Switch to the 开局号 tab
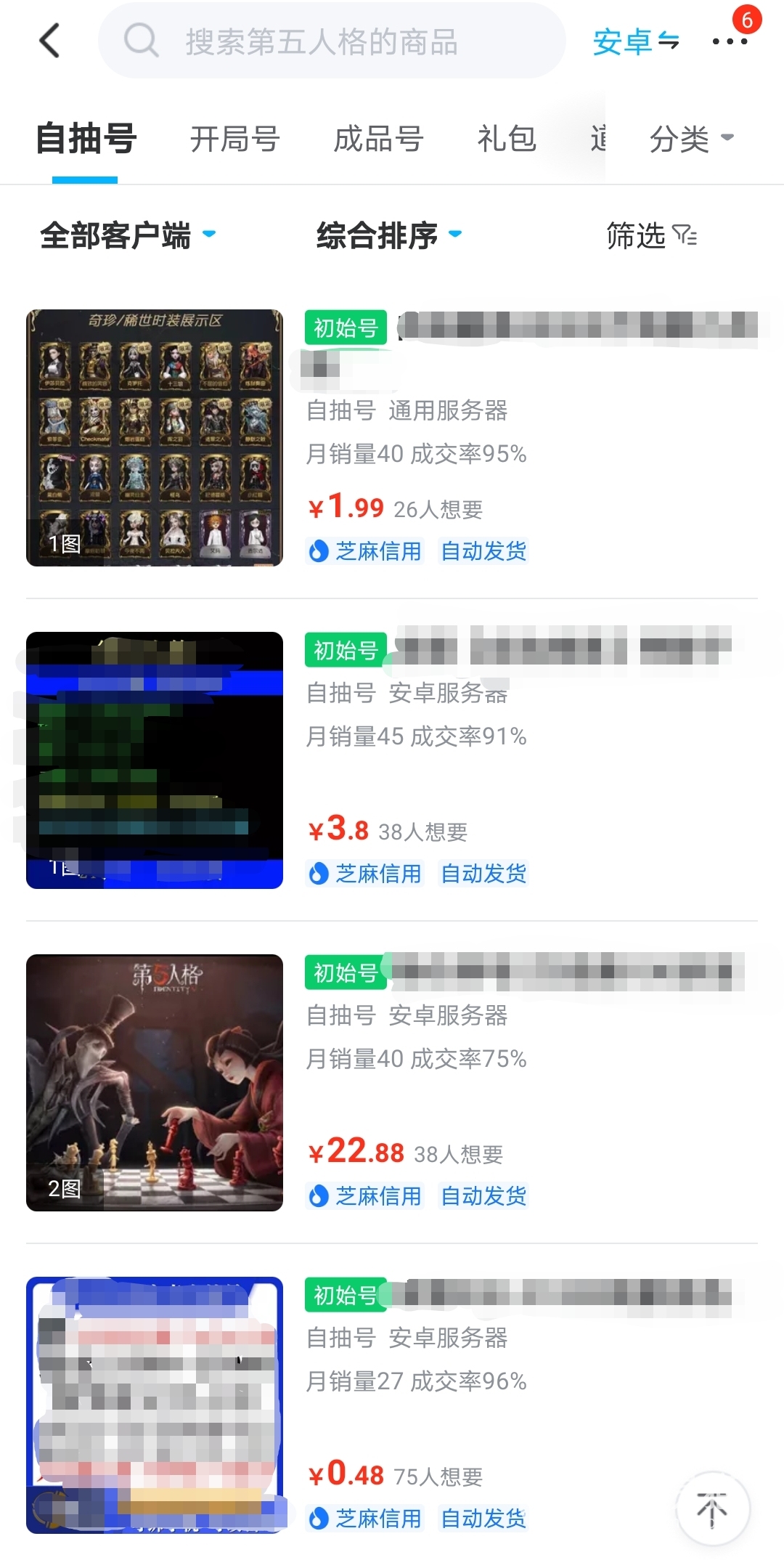The image size is (784, 1560). tap(234, 139)
